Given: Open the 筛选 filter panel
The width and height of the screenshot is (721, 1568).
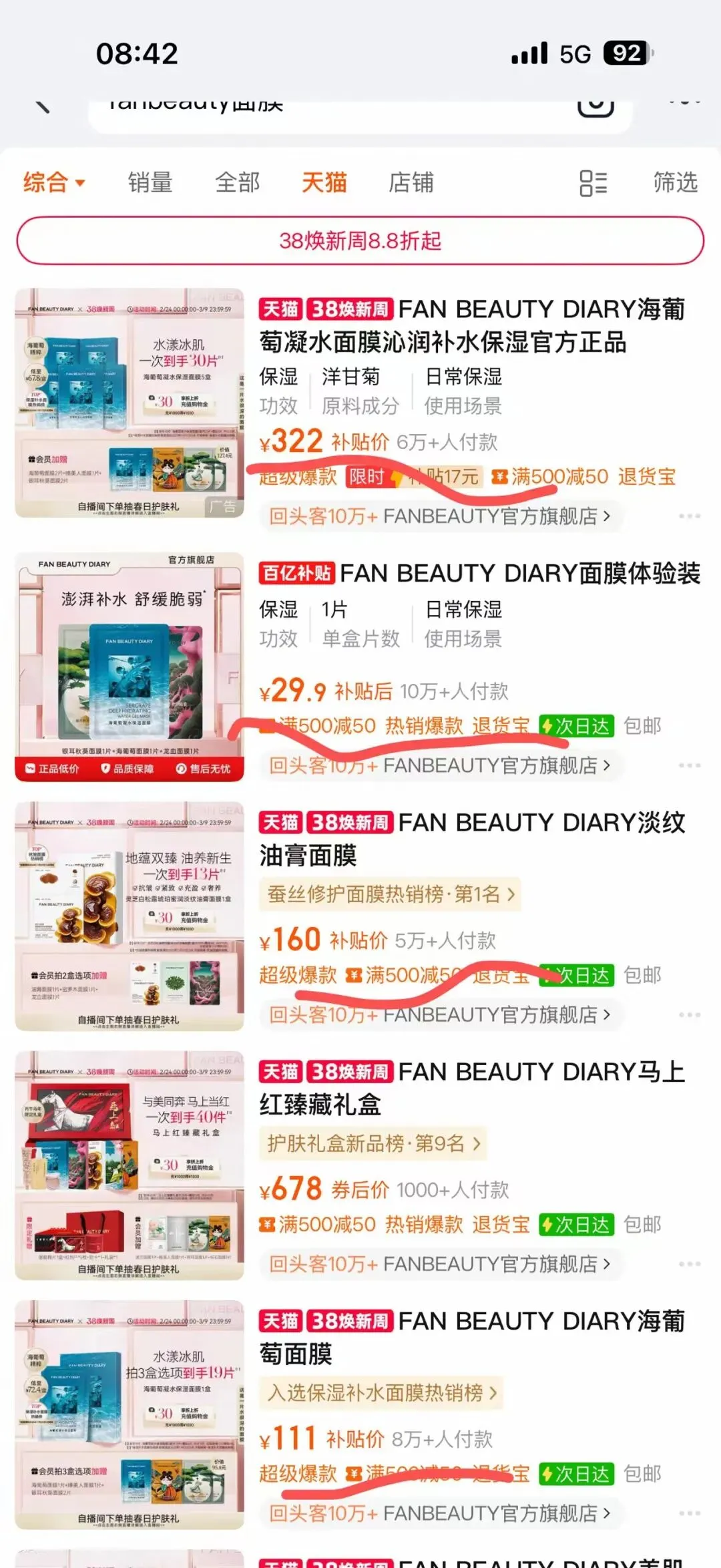Looking at the screenshot, I should [x=675, y=182].
